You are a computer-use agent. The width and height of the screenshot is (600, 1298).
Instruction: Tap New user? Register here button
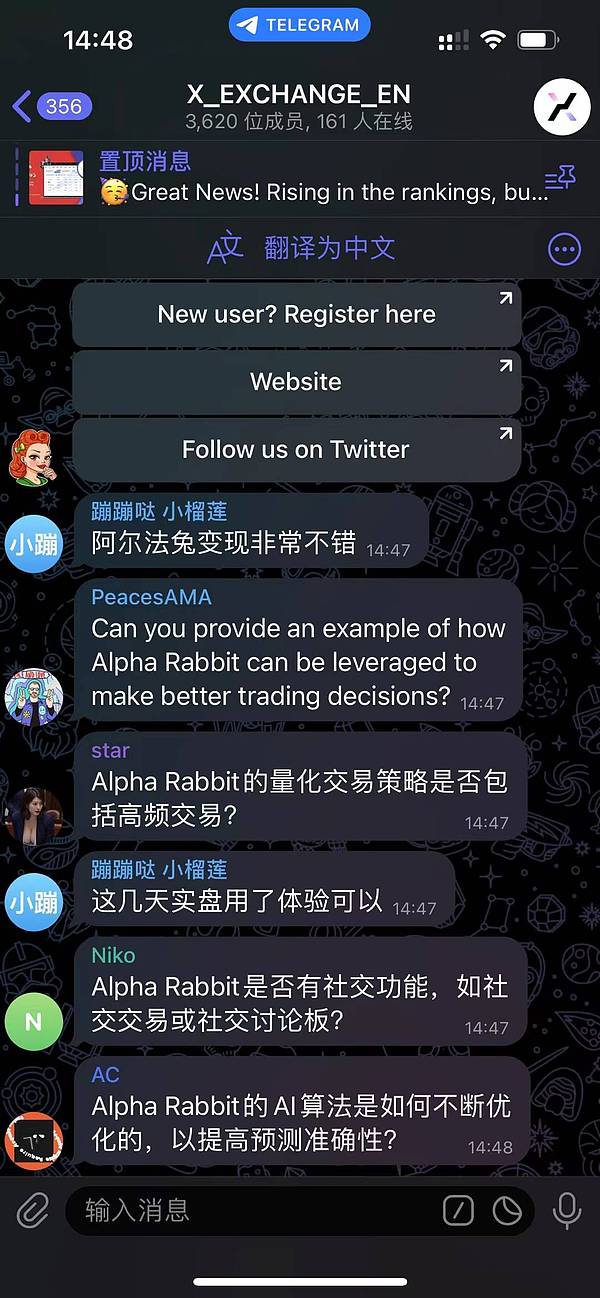click(296, 314)
